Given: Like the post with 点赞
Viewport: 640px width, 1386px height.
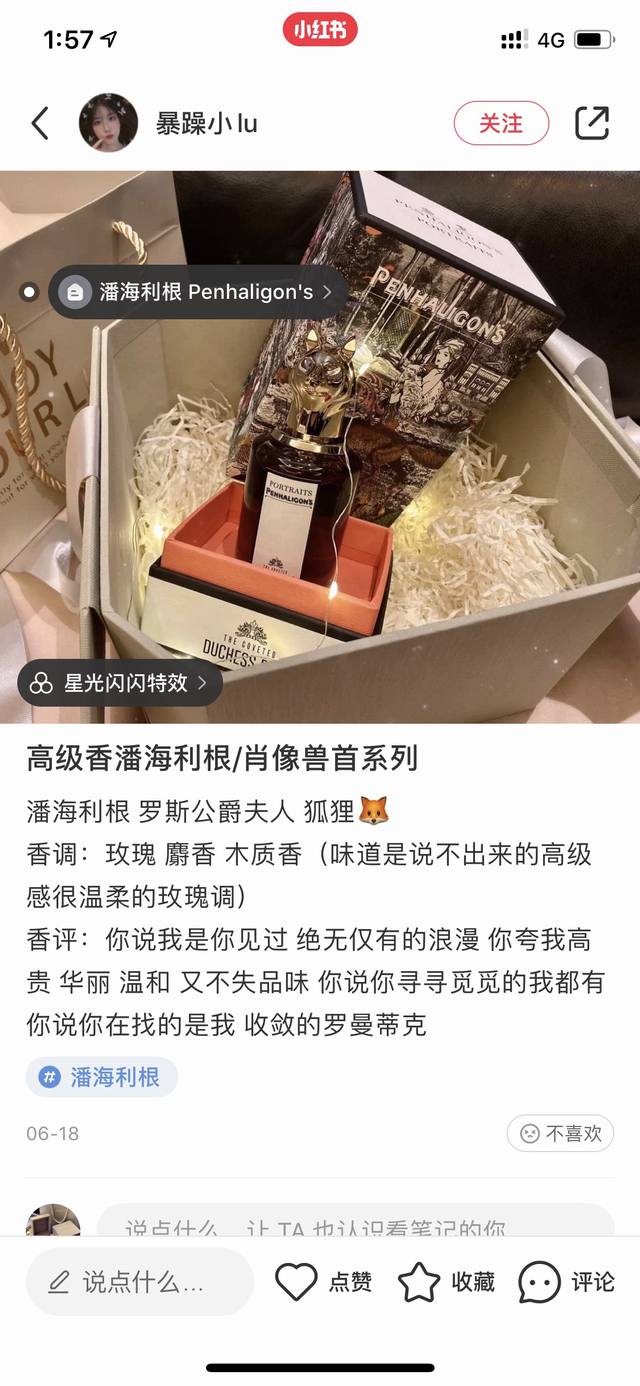Looking at the screenshot, I should 324,1282.
